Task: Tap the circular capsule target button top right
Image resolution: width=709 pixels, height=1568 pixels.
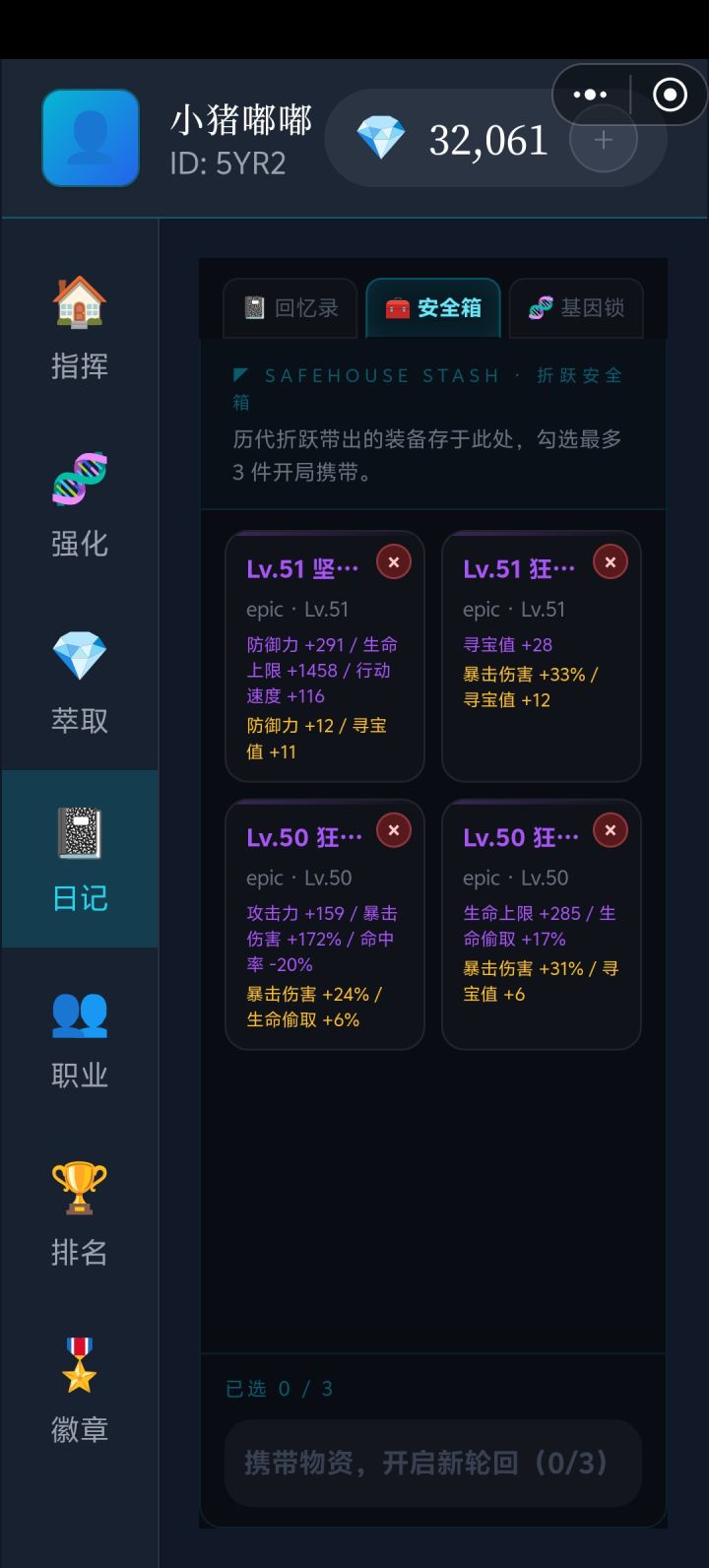Action: pyautogui.click(x=670, y=95)
